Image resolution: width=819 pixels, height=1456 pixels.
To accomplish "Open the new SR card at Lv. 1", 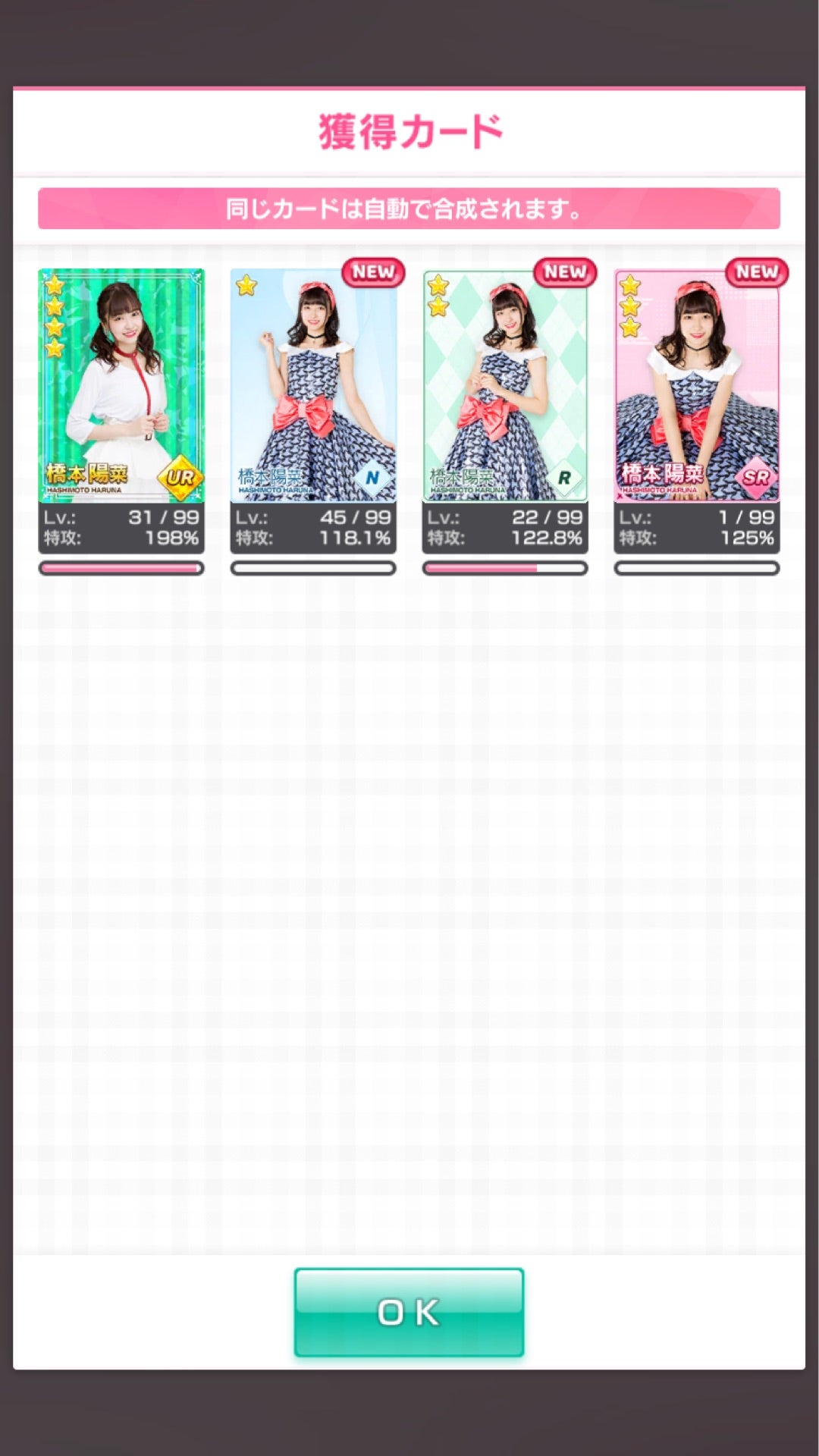I will (696, 387).
